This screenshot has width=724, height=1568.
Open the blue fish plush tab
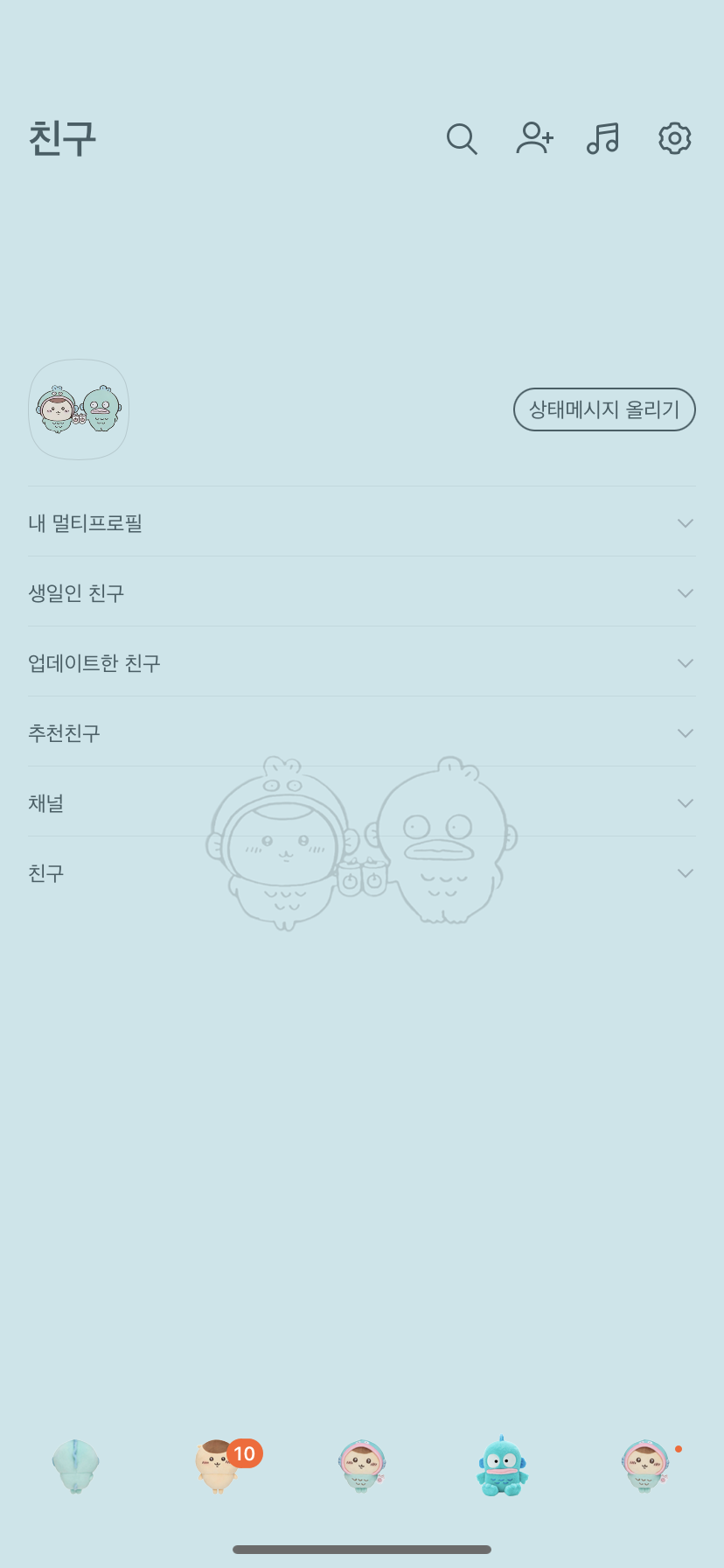pyautogui.click(x=502, y=1466)
